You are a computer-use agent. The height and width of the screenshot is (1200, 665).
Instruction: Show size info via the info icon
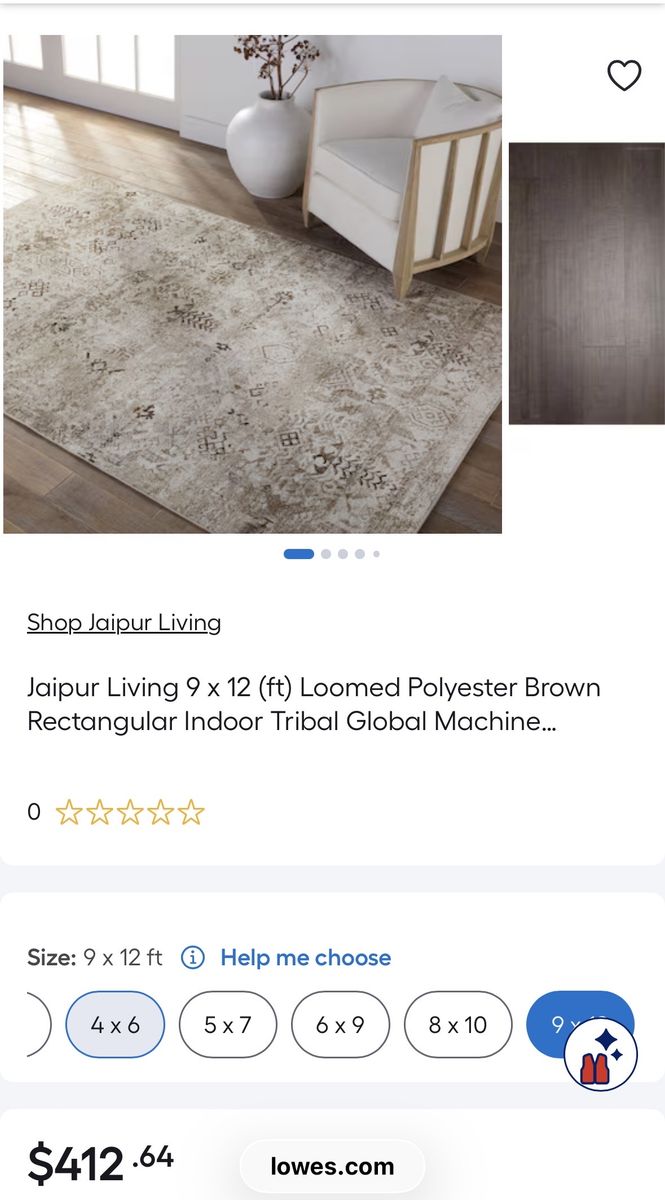click(x=192, y=958)
